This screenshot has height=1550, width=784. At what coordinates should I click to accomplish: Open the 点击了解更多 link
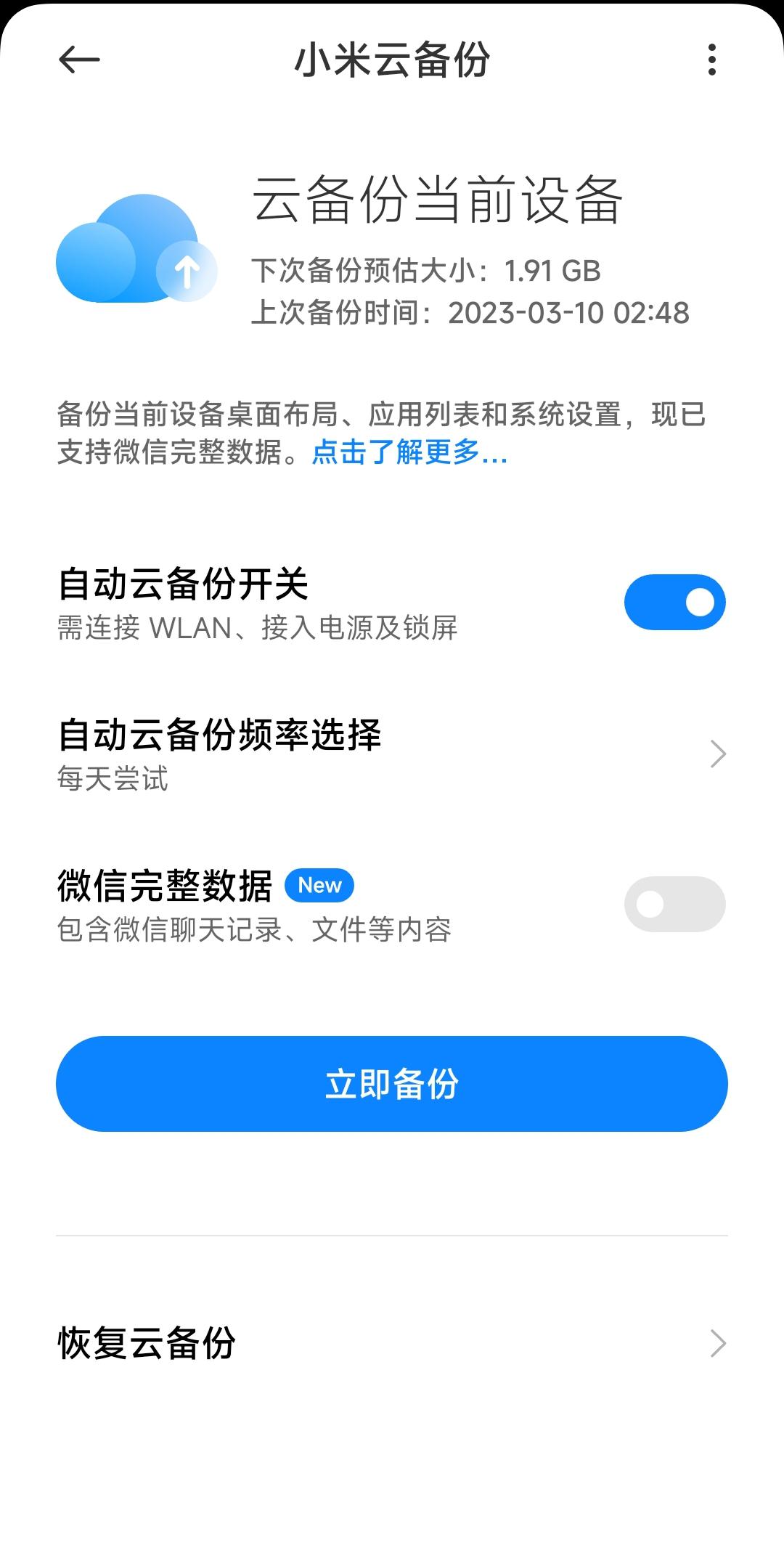pos(409,452)
